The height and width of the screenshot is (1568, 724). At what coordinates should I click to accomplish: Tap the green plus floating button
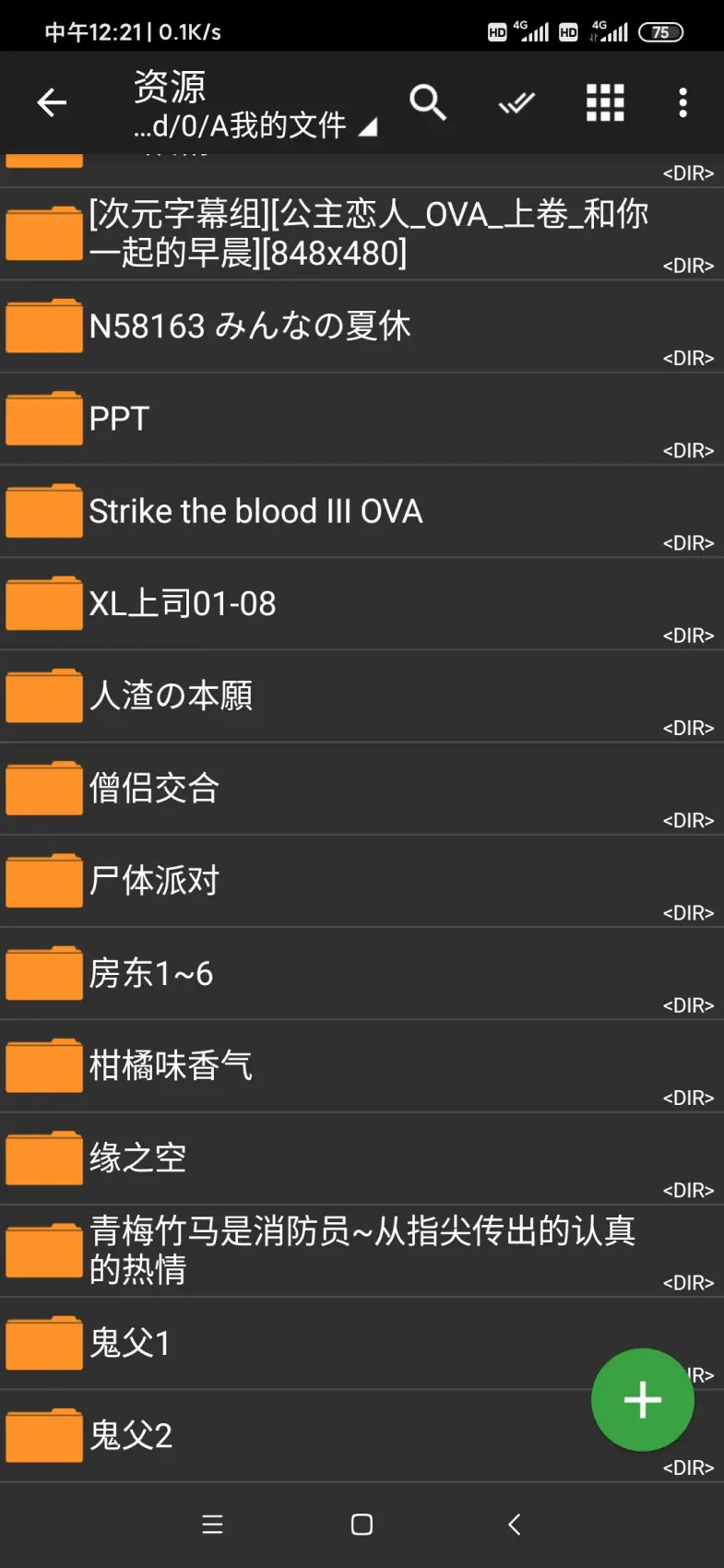642,1399
